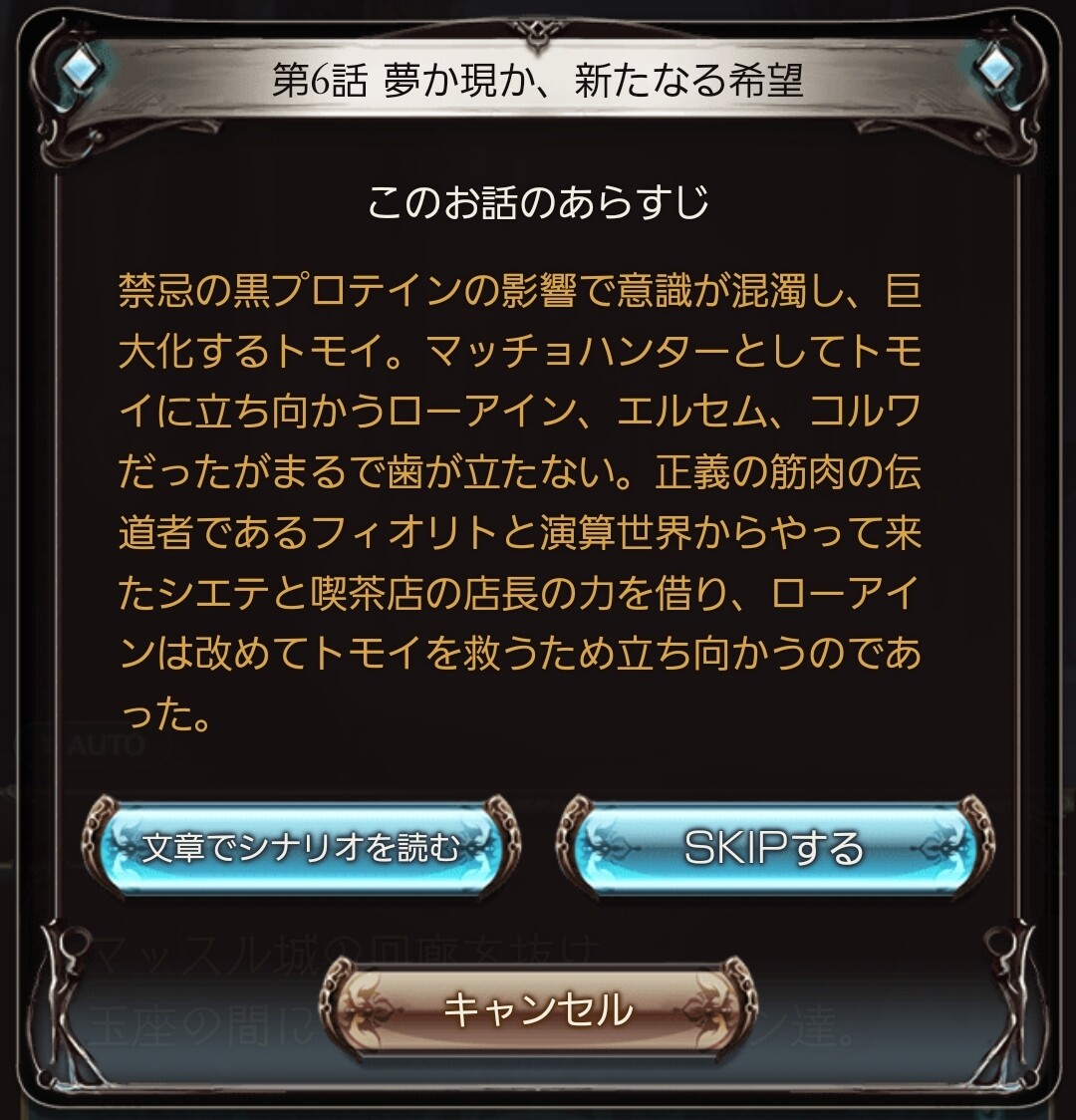The image size is (1076, 1120).
Task: Skip the story with SKIPする
Action: coord(774,848)
